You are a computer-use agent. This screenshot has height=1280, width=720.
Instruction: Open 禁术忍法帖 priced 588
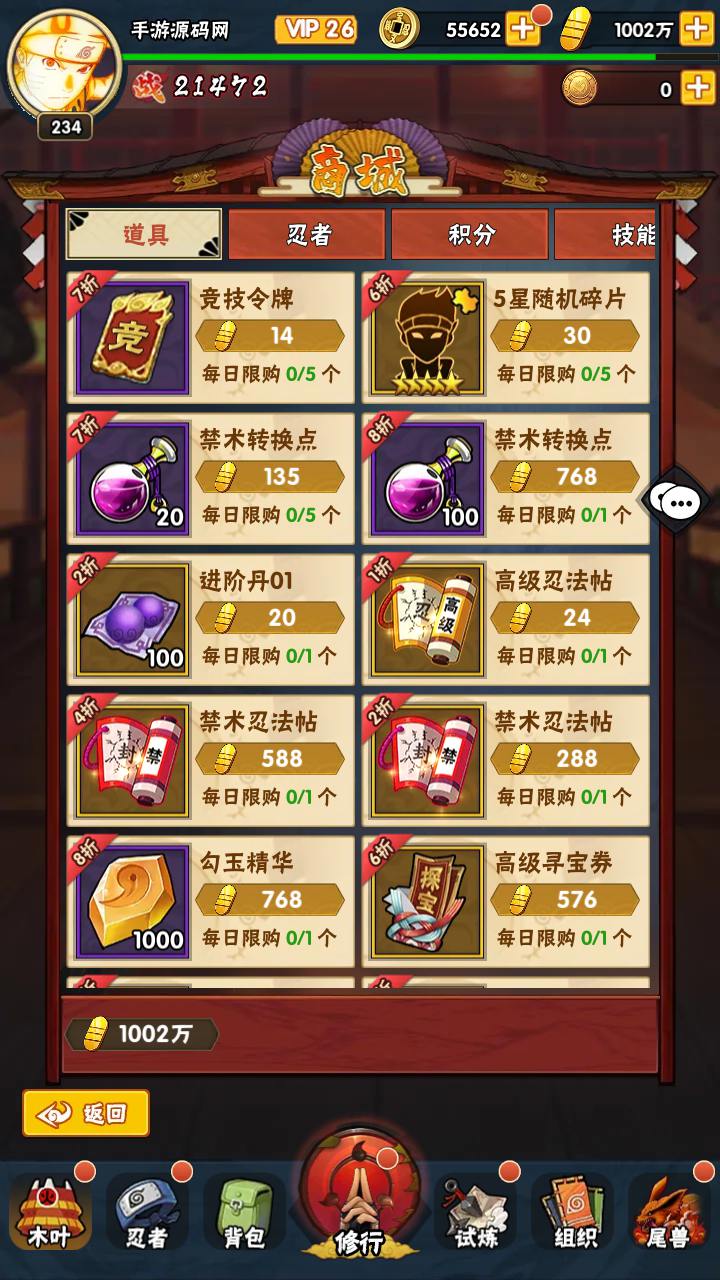pyautogui.click(x=210, y=760)
